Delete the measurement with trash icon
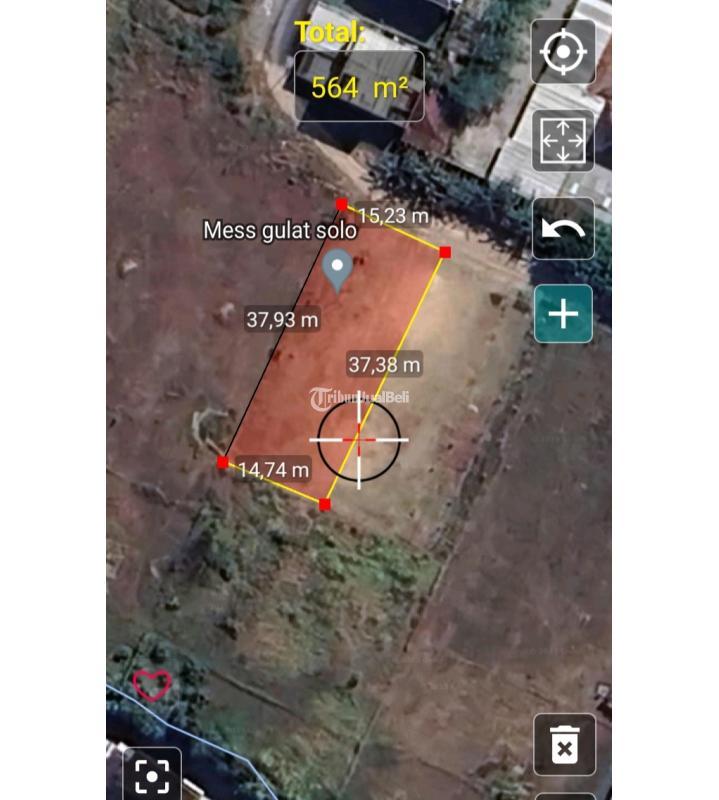 [x=564, y=746]
